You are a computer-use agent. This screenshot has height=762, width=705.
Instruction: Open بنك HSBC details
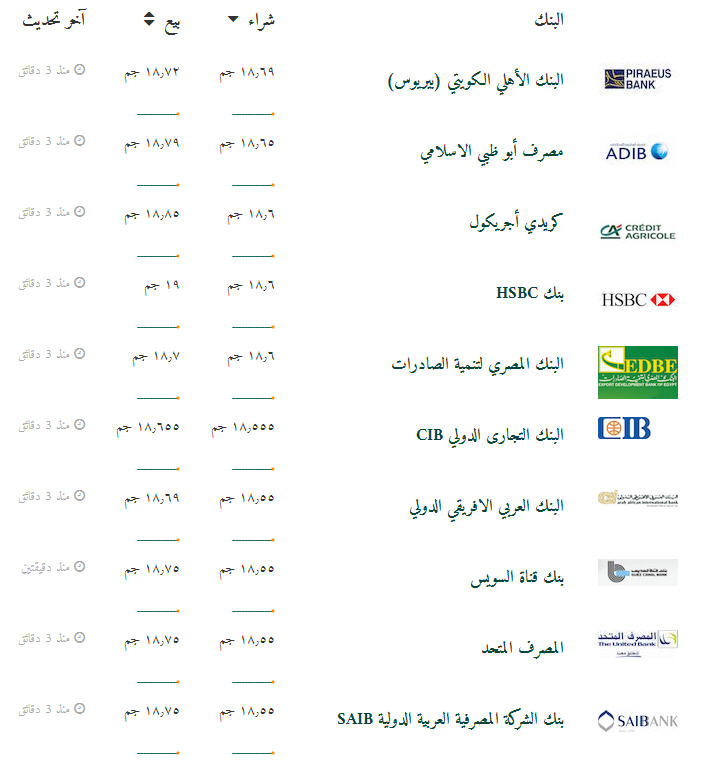point(529,294)
